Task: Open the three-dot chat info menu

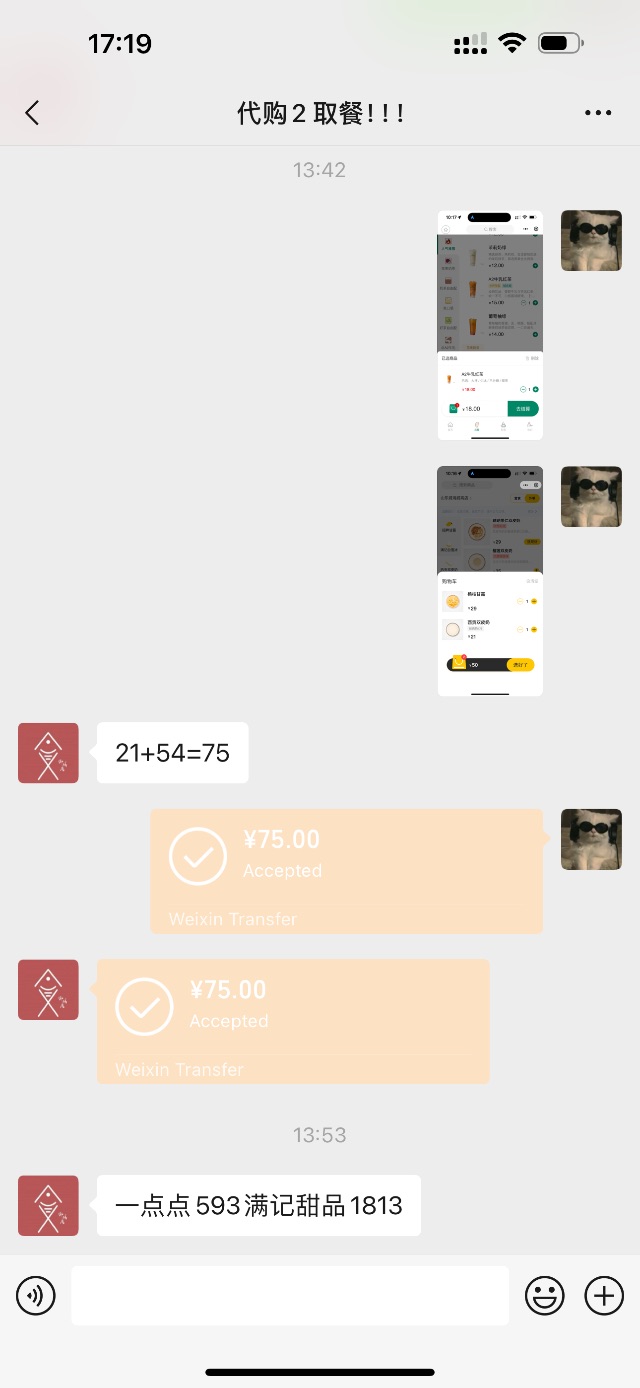Action: 598,113
